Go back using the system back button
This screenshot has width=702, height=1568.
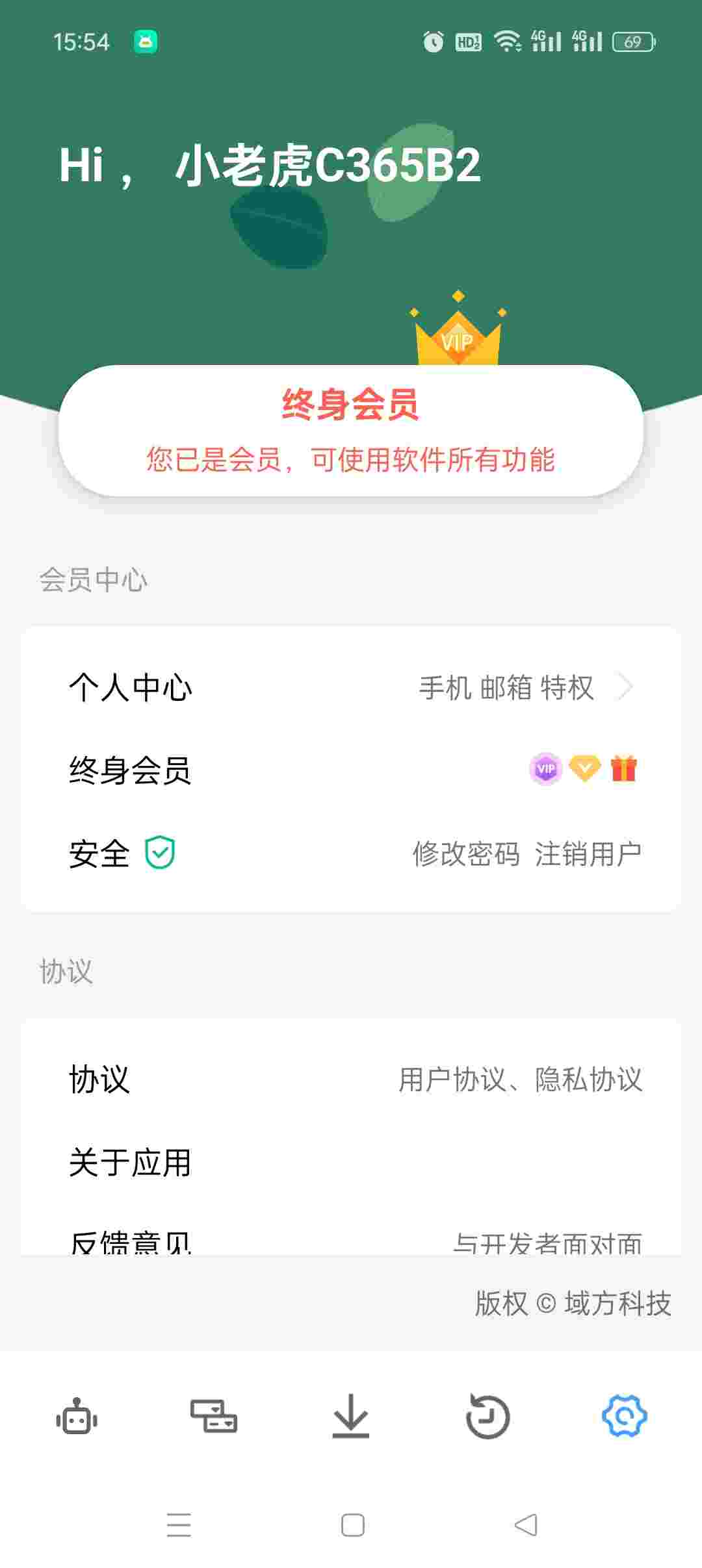click(525, 1525)
